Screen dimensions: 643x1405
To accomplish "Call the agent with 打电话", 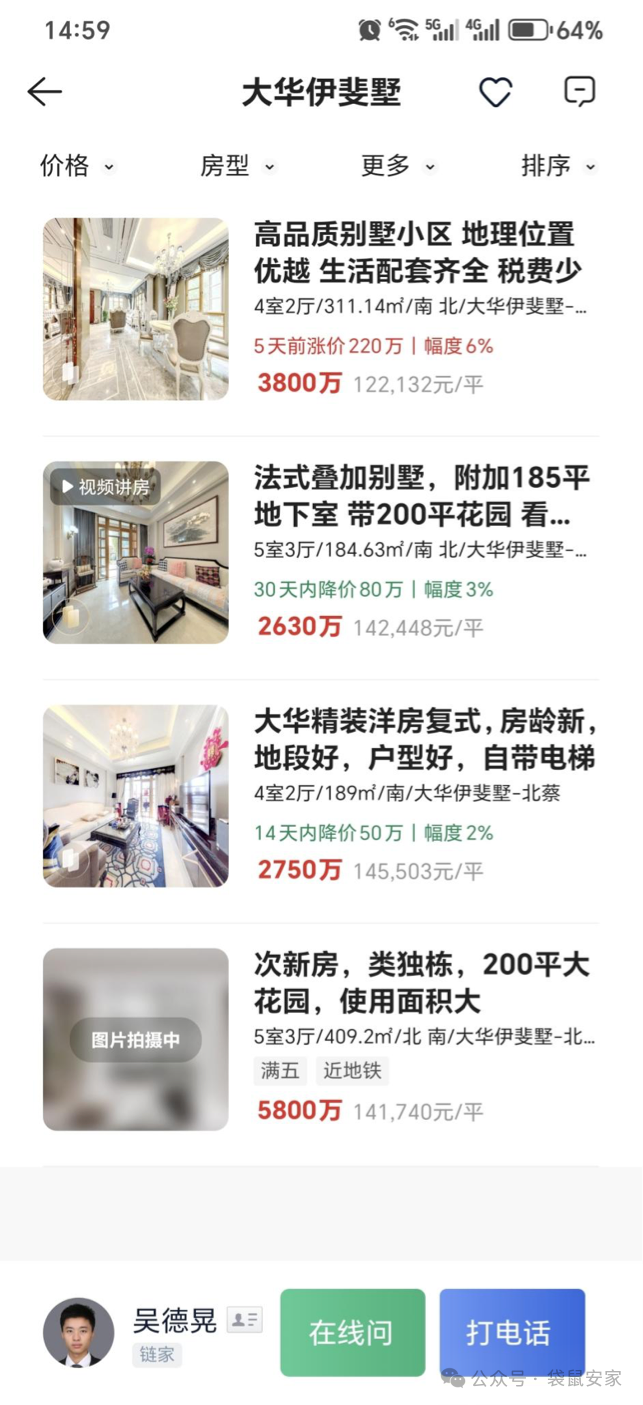I will pos(511,1332).
